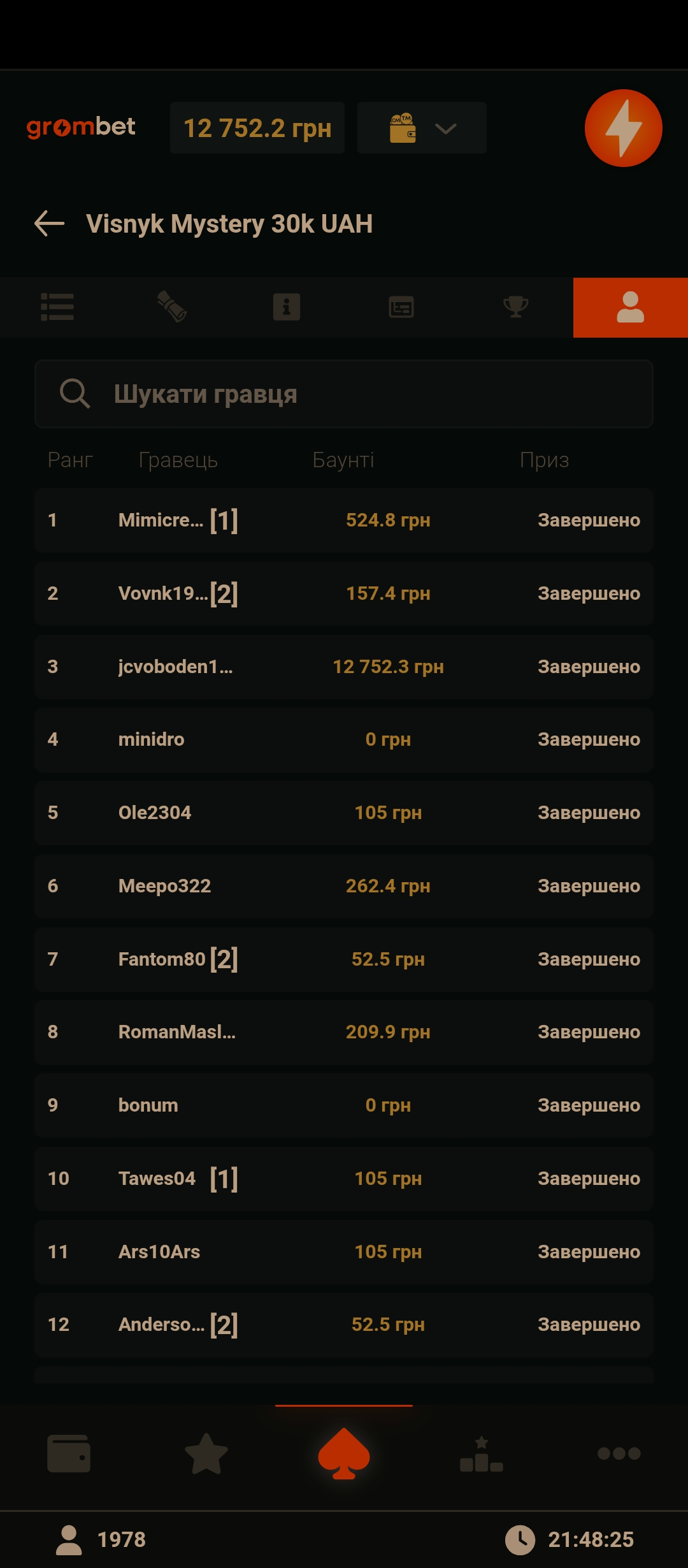This screenshot has height=1568, width=688.
Task: Open the leaderboard podium tab
Action: click(482, 1453)
